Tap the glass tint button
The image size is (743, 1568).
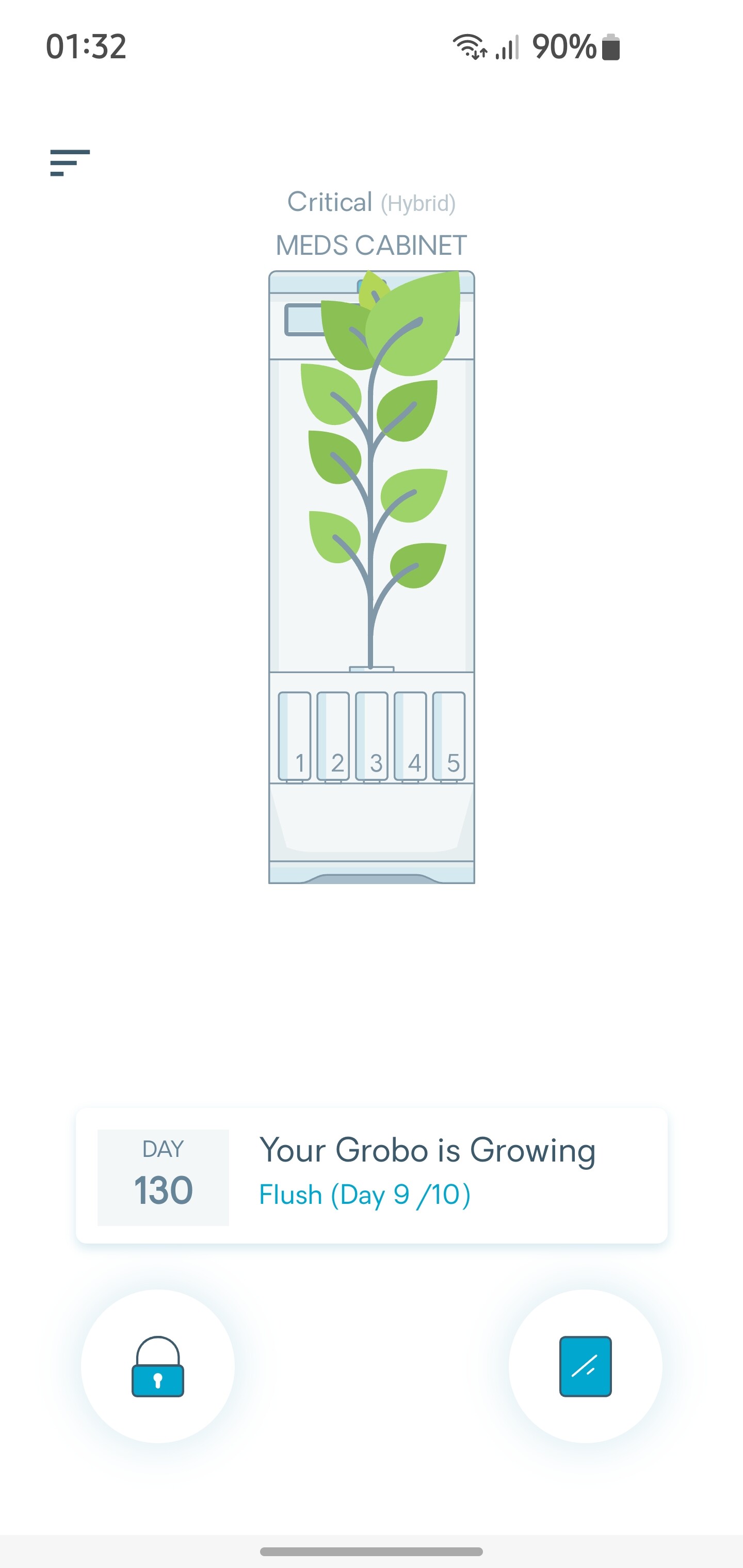[x=585, y=1366]
